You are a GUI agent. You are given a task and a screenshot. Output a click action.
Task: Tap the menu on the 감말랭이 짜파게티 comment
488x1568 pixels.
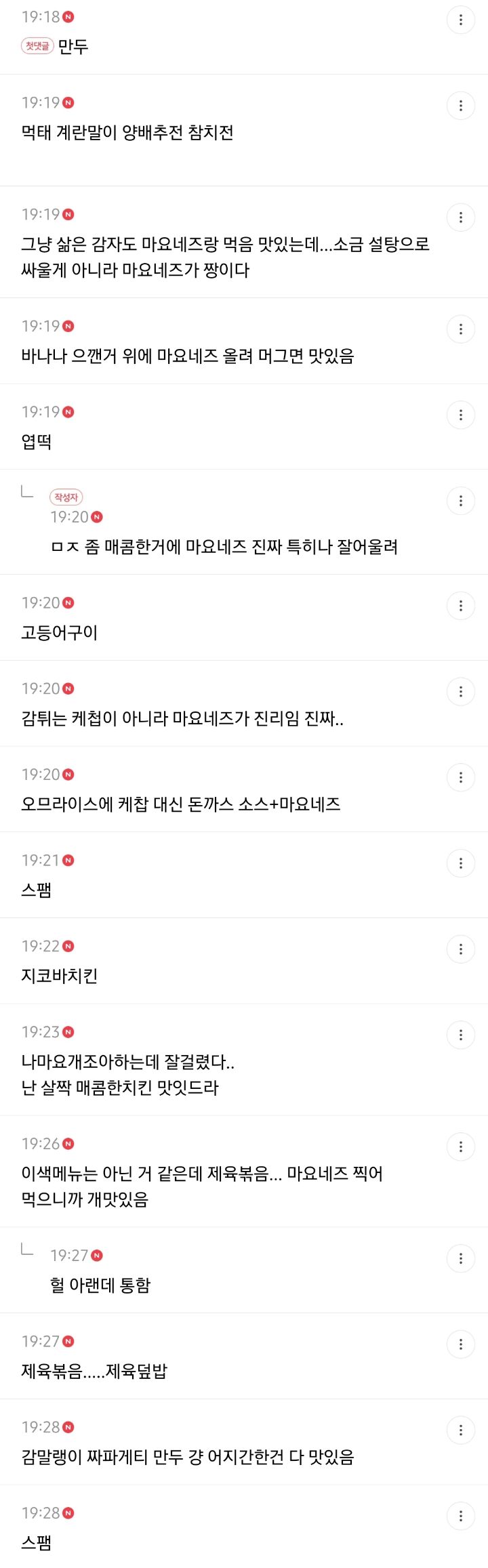(x=461, y=1430)
